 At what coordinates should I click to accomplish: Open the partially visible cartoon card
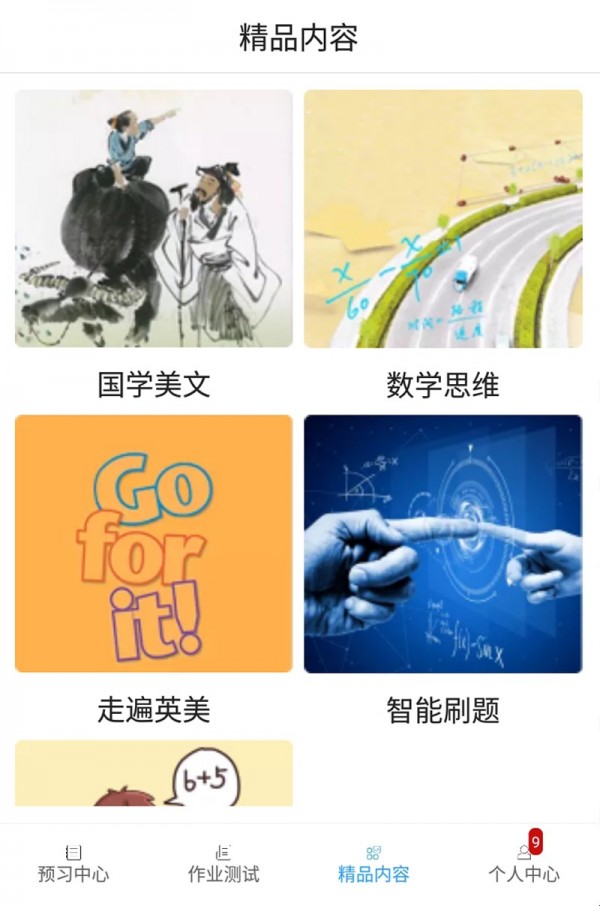click(x=154, y=774)
